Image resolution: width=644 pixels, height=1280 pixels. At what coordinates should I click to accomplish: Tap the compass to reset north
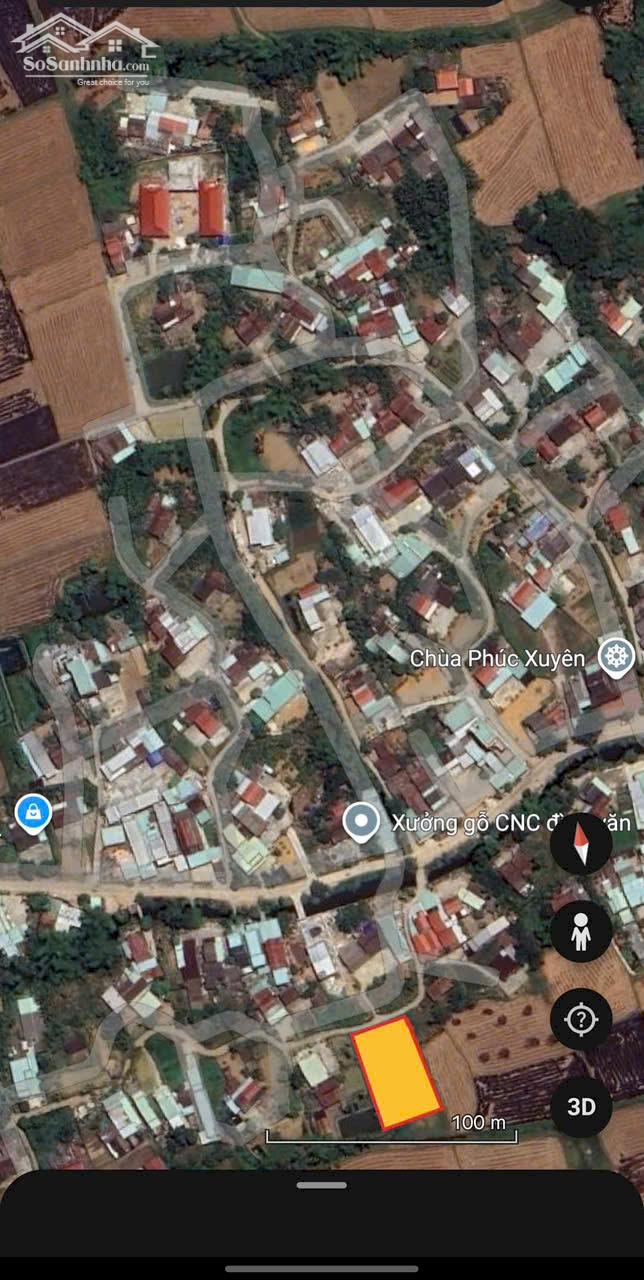[581, 845]
